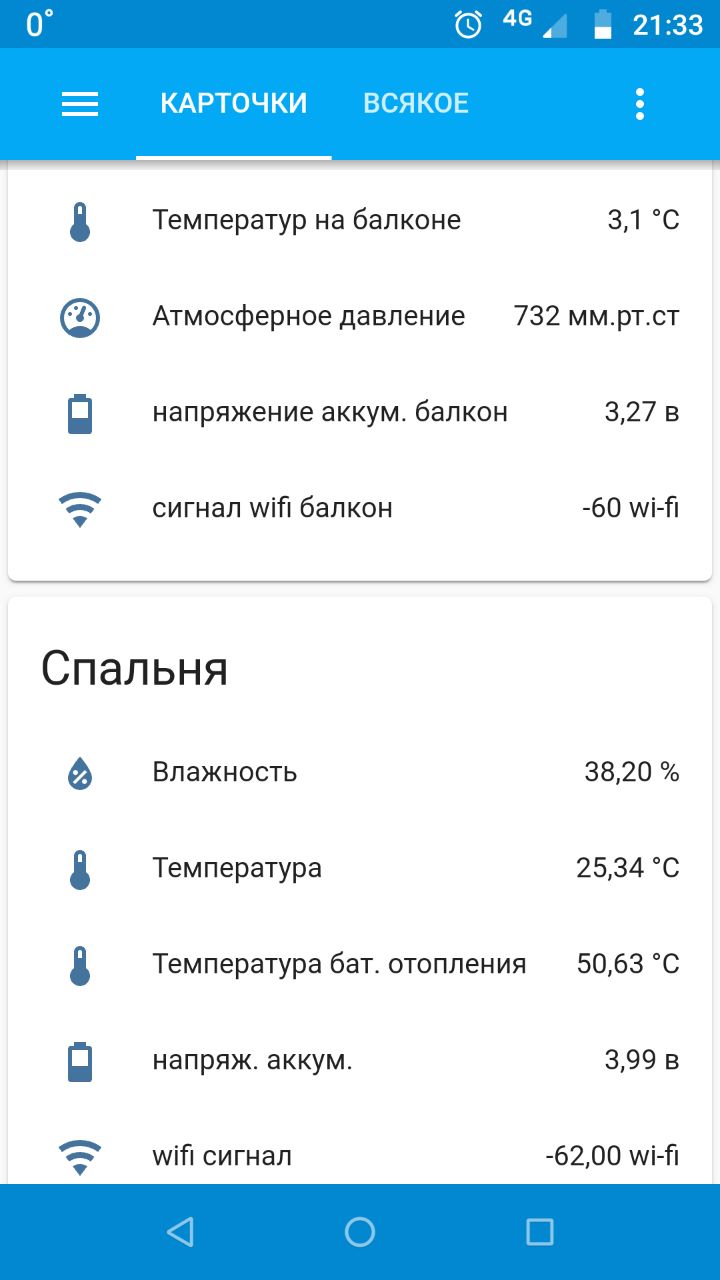
Task: View напряжение аккум. балкон details
Action: coord(329,412)
